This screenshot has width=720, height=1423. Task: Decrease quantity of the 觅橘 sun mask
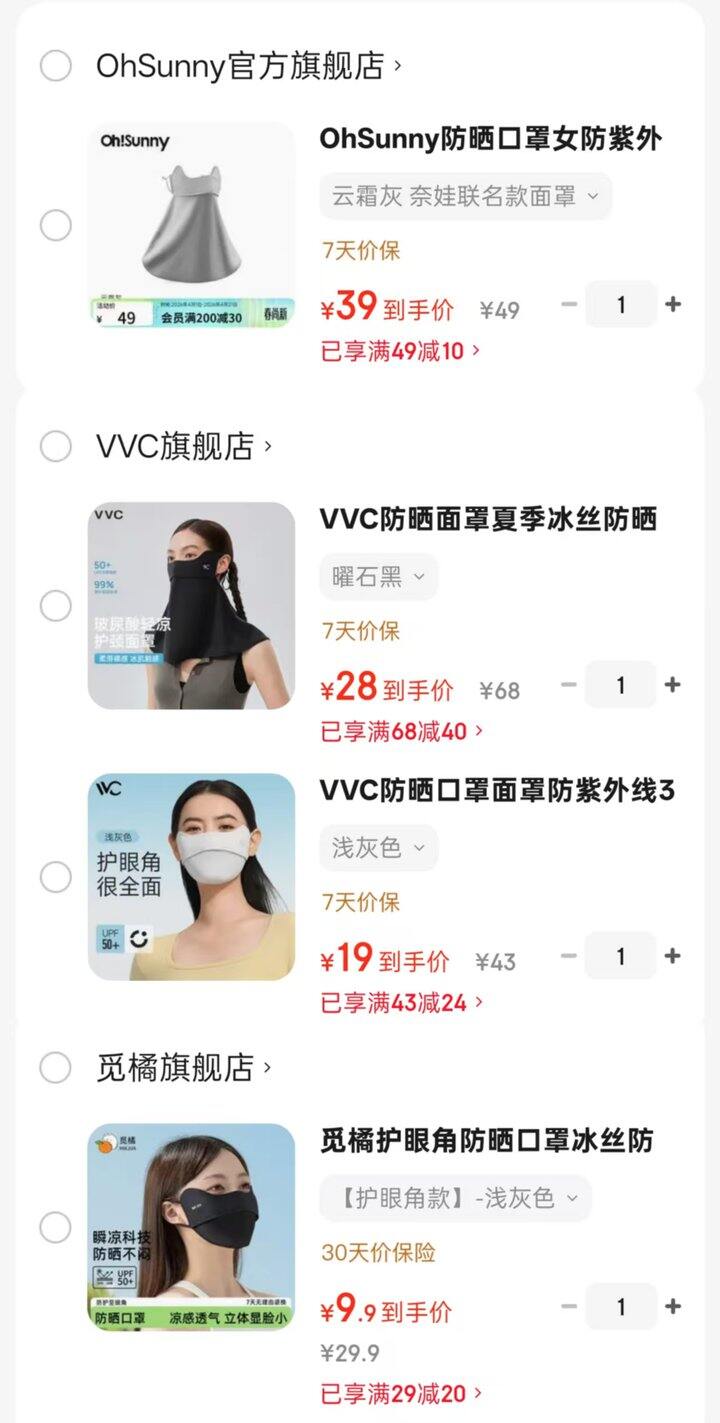[568, 1306]
